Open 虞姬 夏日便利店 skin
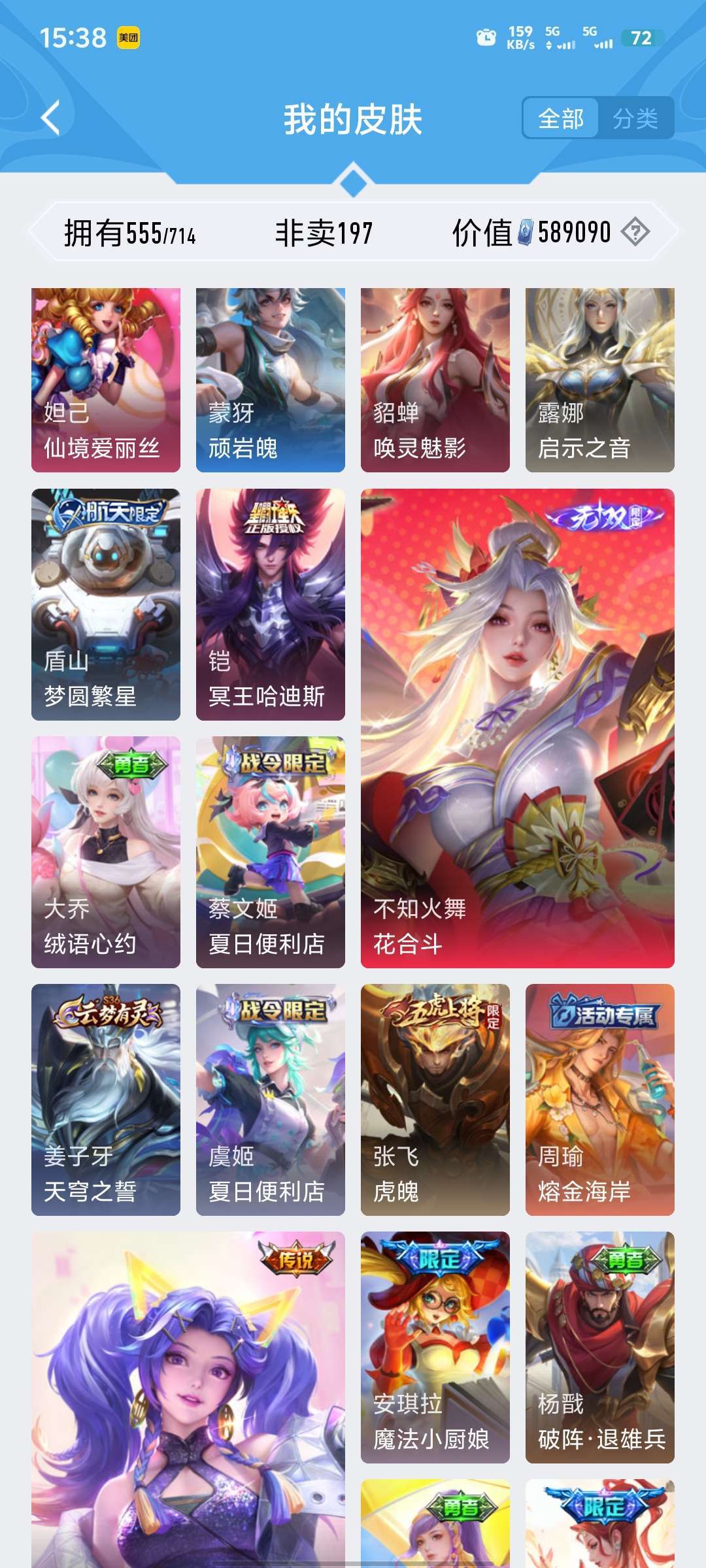706x1568 pixels. tap(271, 1100)
